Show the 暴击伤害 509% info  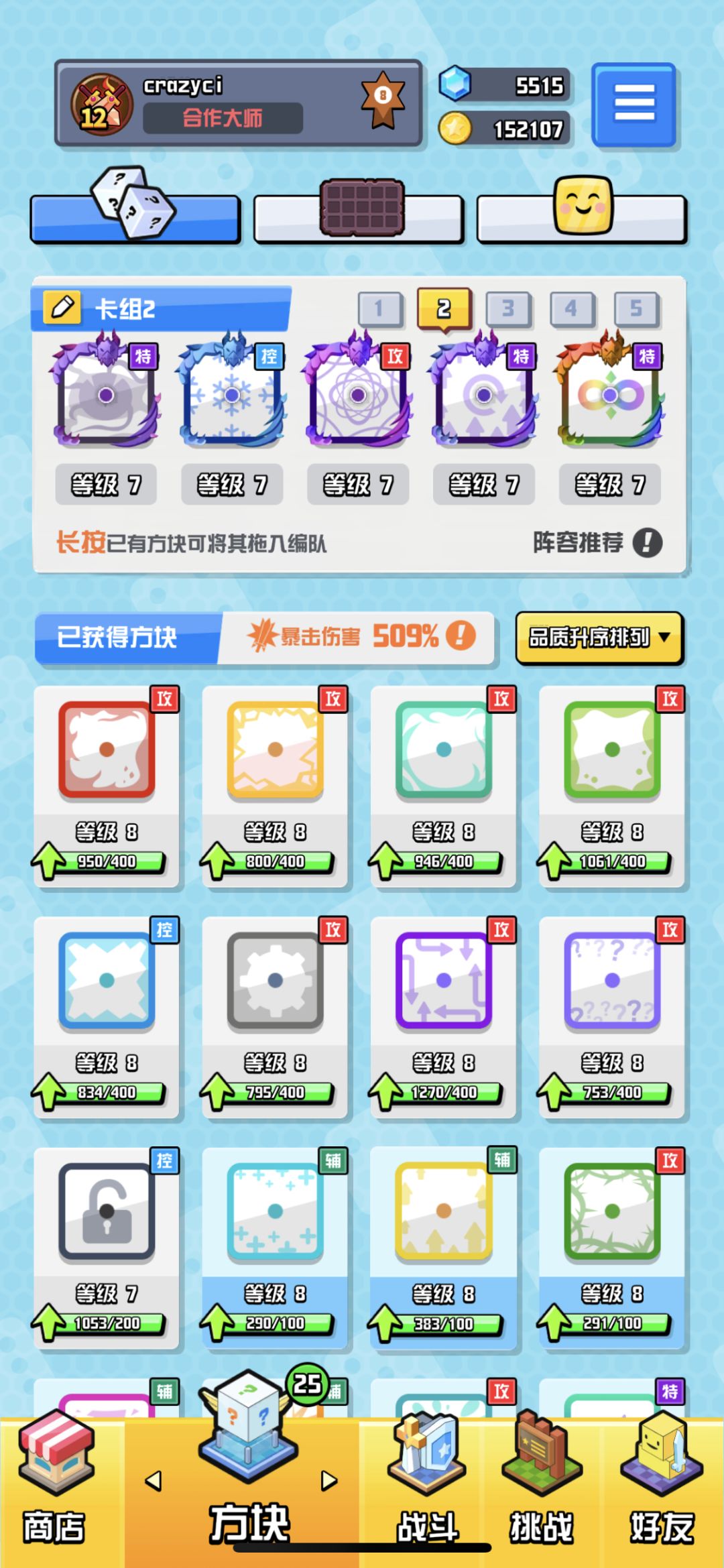[x=461, y=635]
